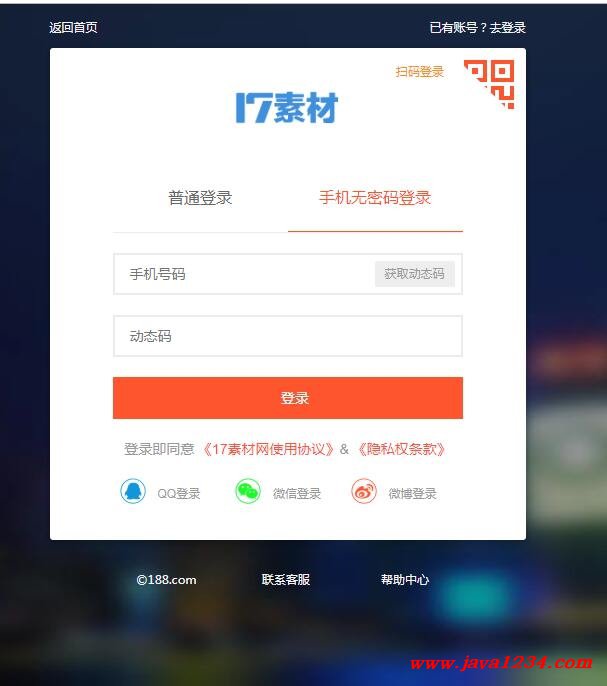Tap the orange 登录 button
Viewport: 607px width, 686px height.
(287, 398)
